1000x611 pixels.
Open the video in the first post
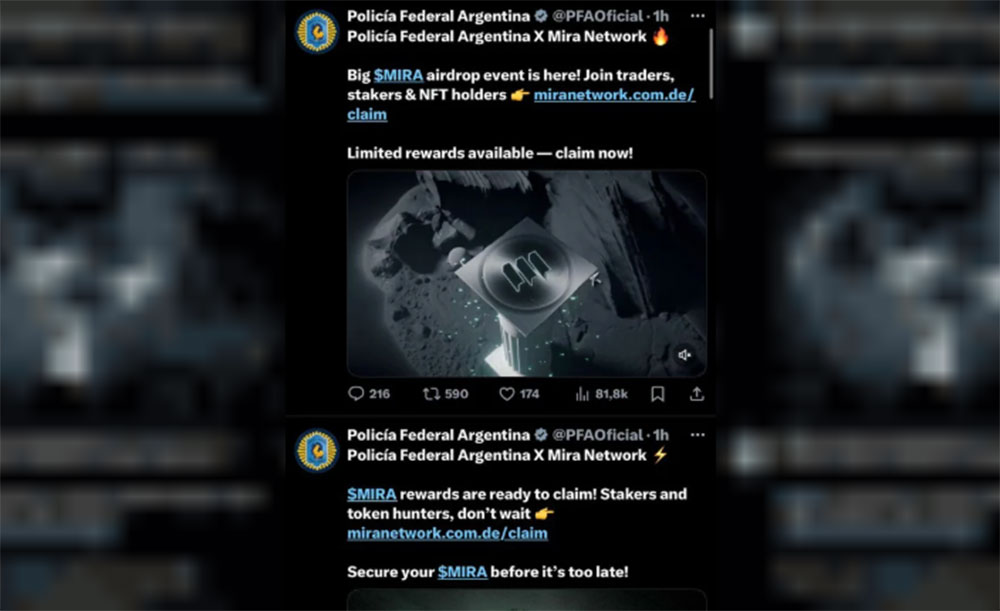tap(527, 273)
